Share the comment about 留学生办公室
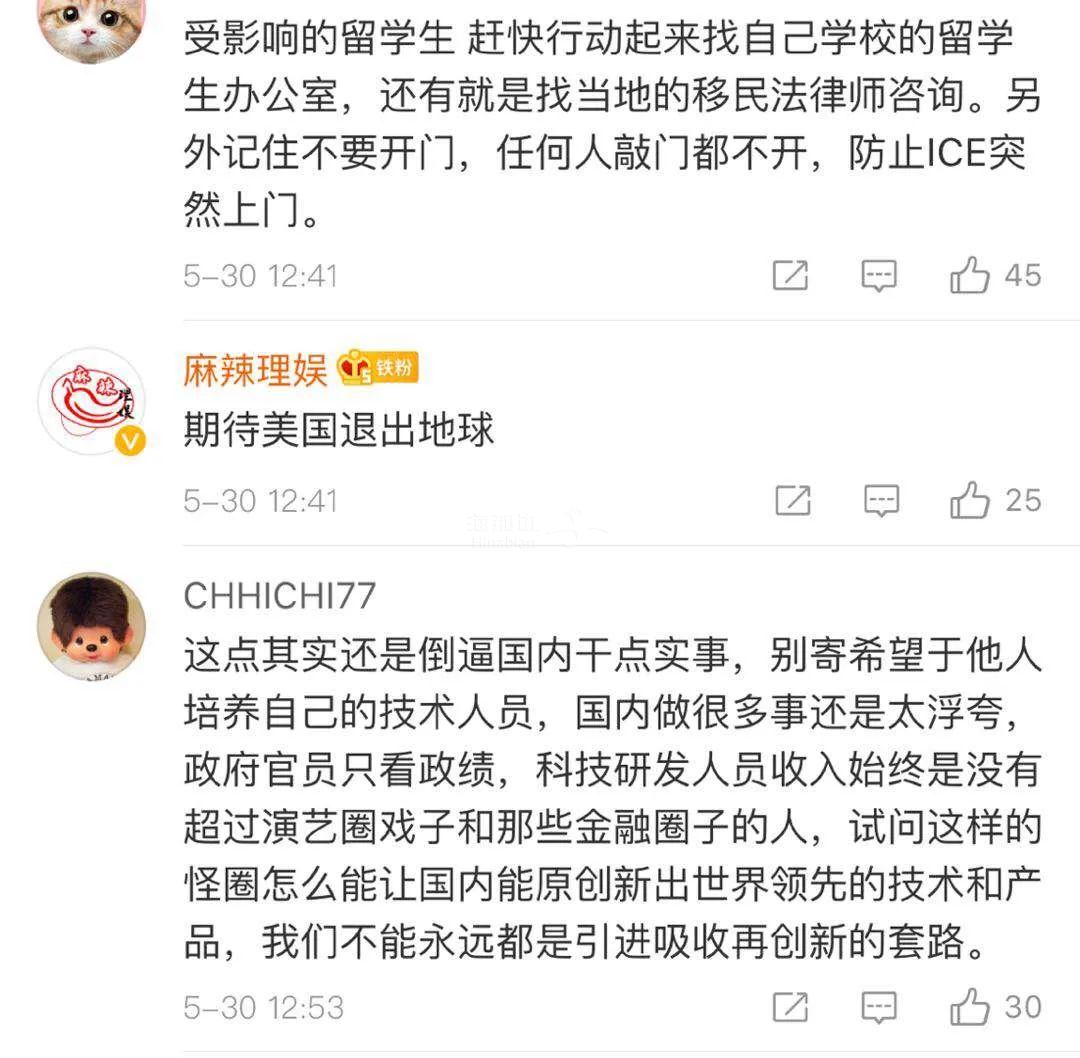This screenshot has height=1058, width=1080. pyautogui.click(x=790, y=275)
